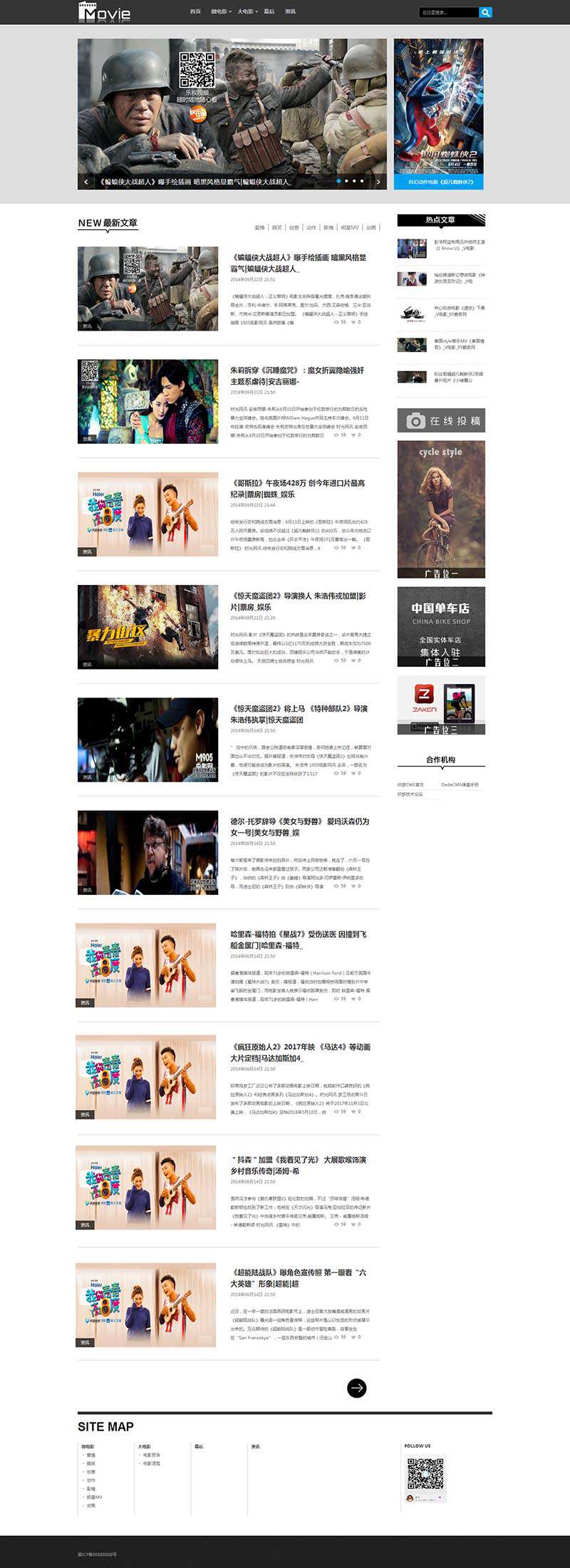Viewport: 570px width, 1568px height.
Task: Show the next banner slide arrow
Action: pos(378,182)
